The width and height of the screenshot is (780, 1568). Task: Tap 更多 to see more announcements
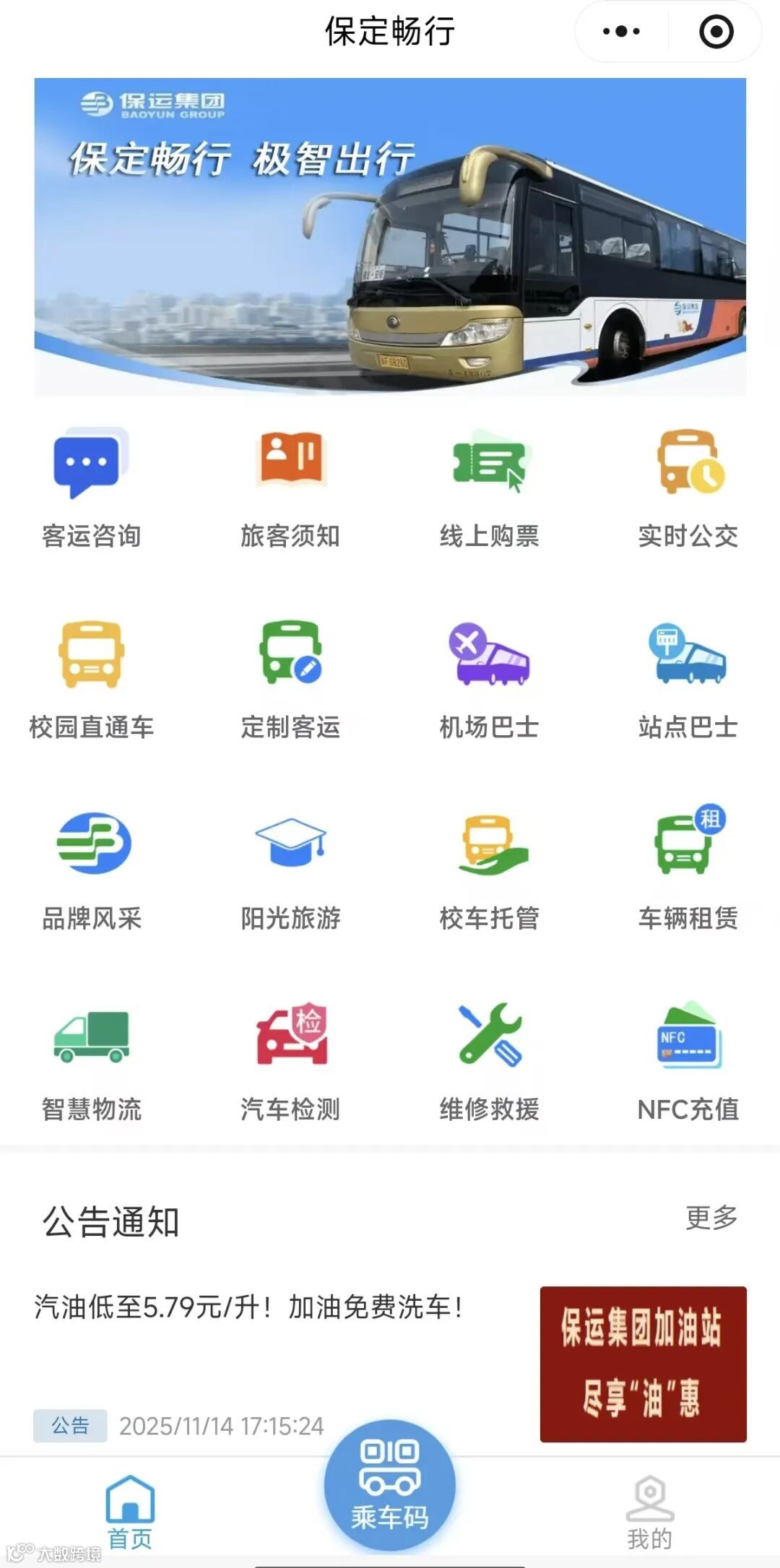(x=711, y=1218)
